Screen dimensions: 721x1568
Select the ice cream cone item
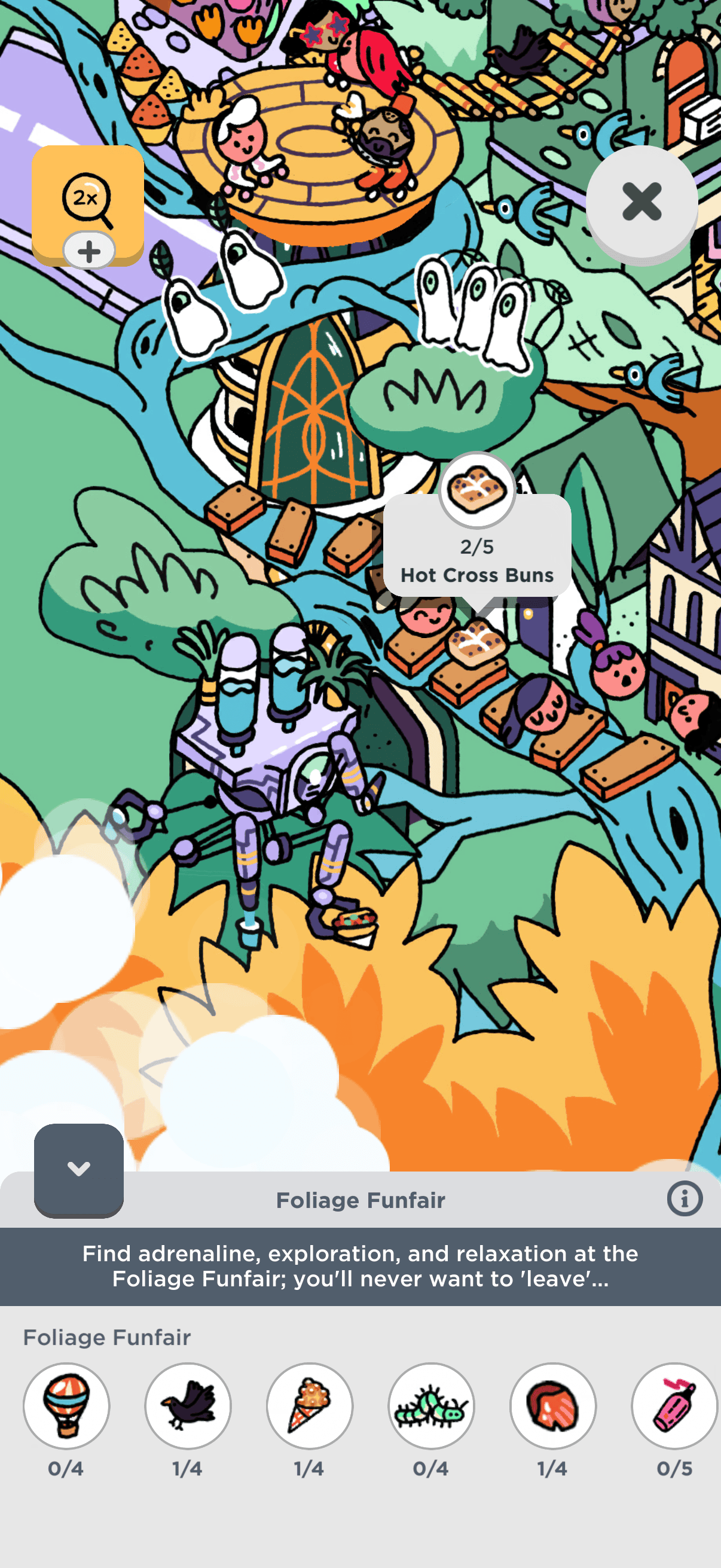pos(310,1405)
